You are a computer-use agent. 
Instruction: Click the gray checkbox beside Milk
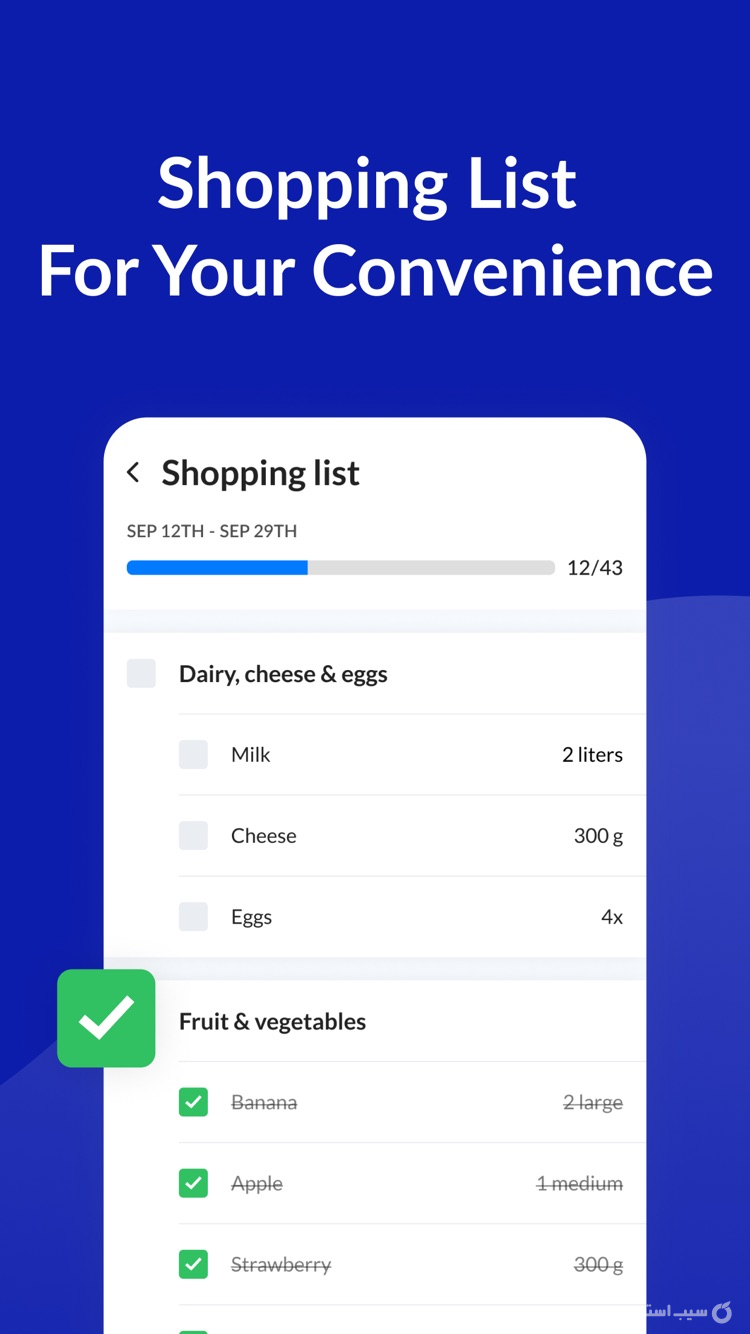[193, 754]
